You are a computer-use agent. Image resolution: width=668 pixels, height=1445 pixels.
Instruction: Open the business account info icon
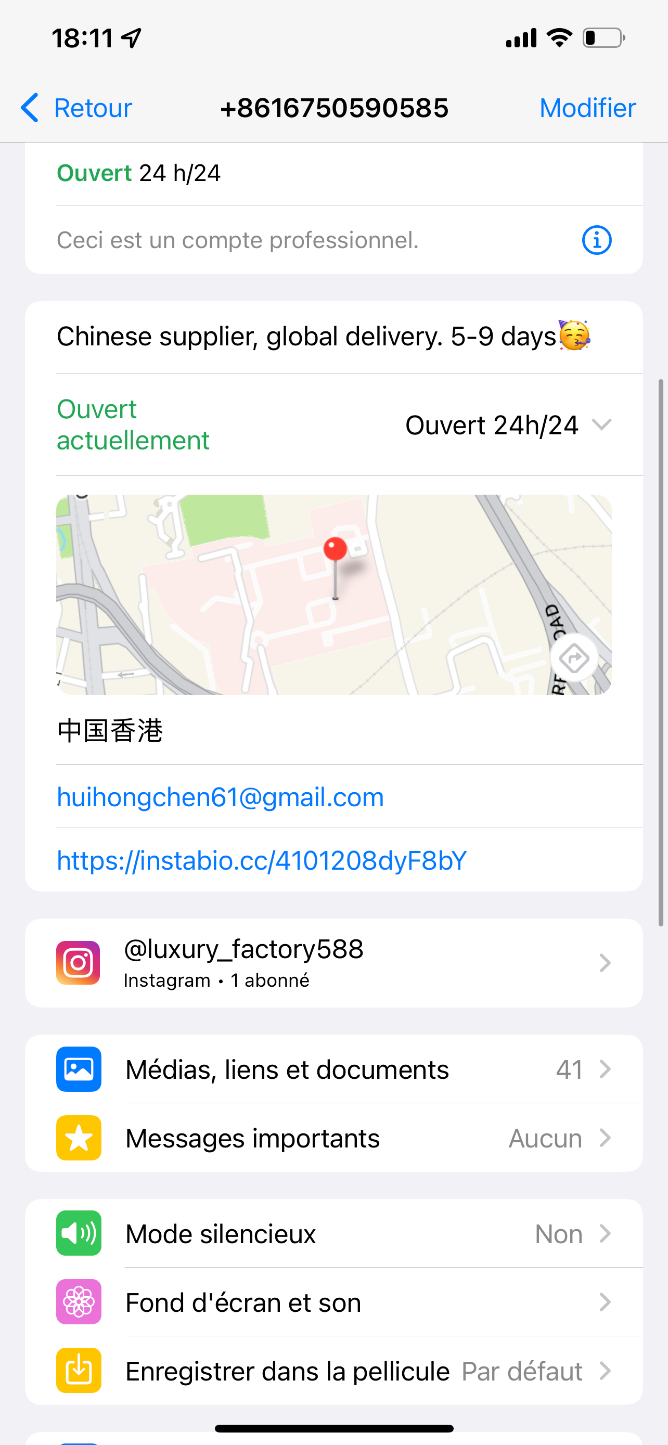[x=596, y=240]
